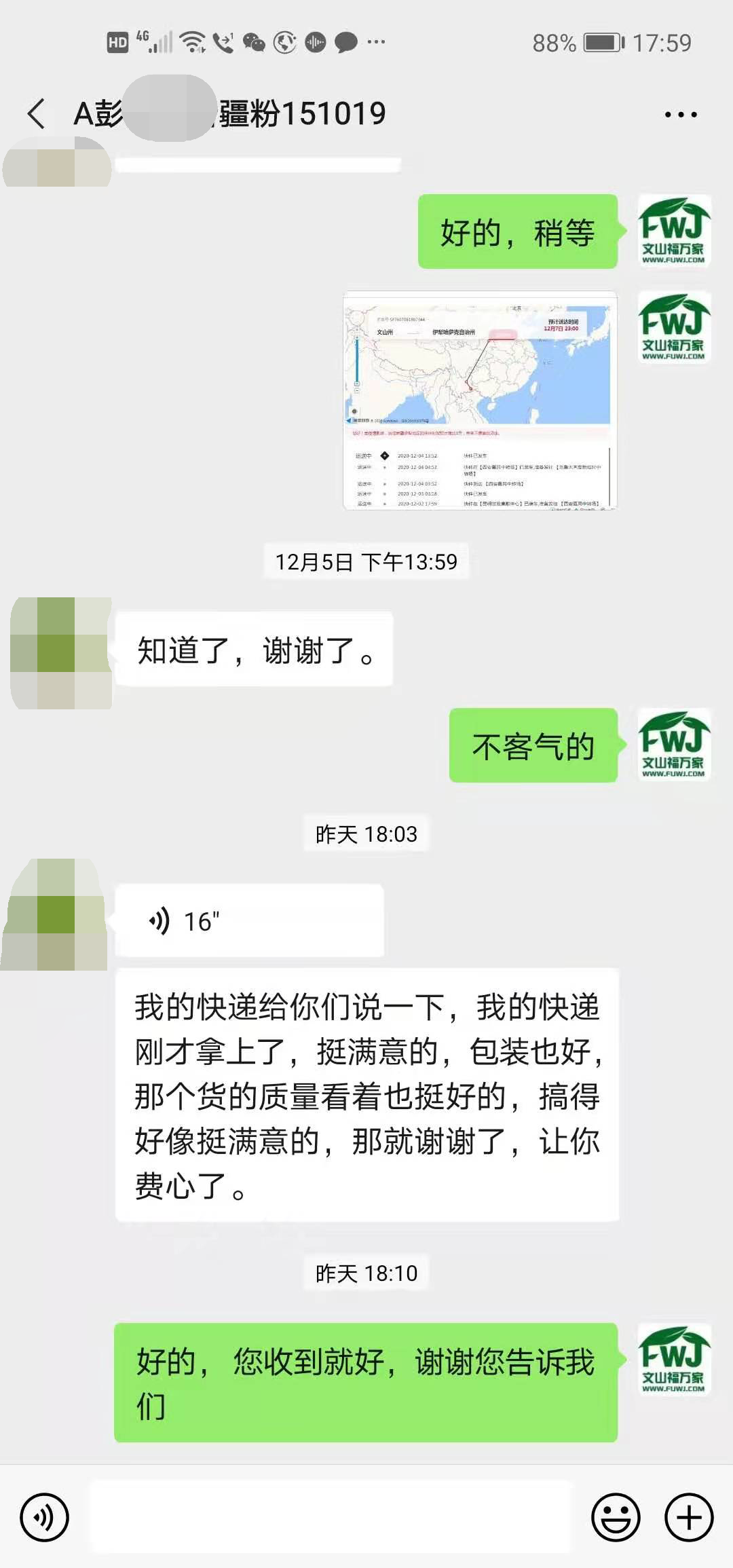The width and height of the screenshot is (733, 1568).
Task: Switch to voice input mode
Action: click(44, 1517)
